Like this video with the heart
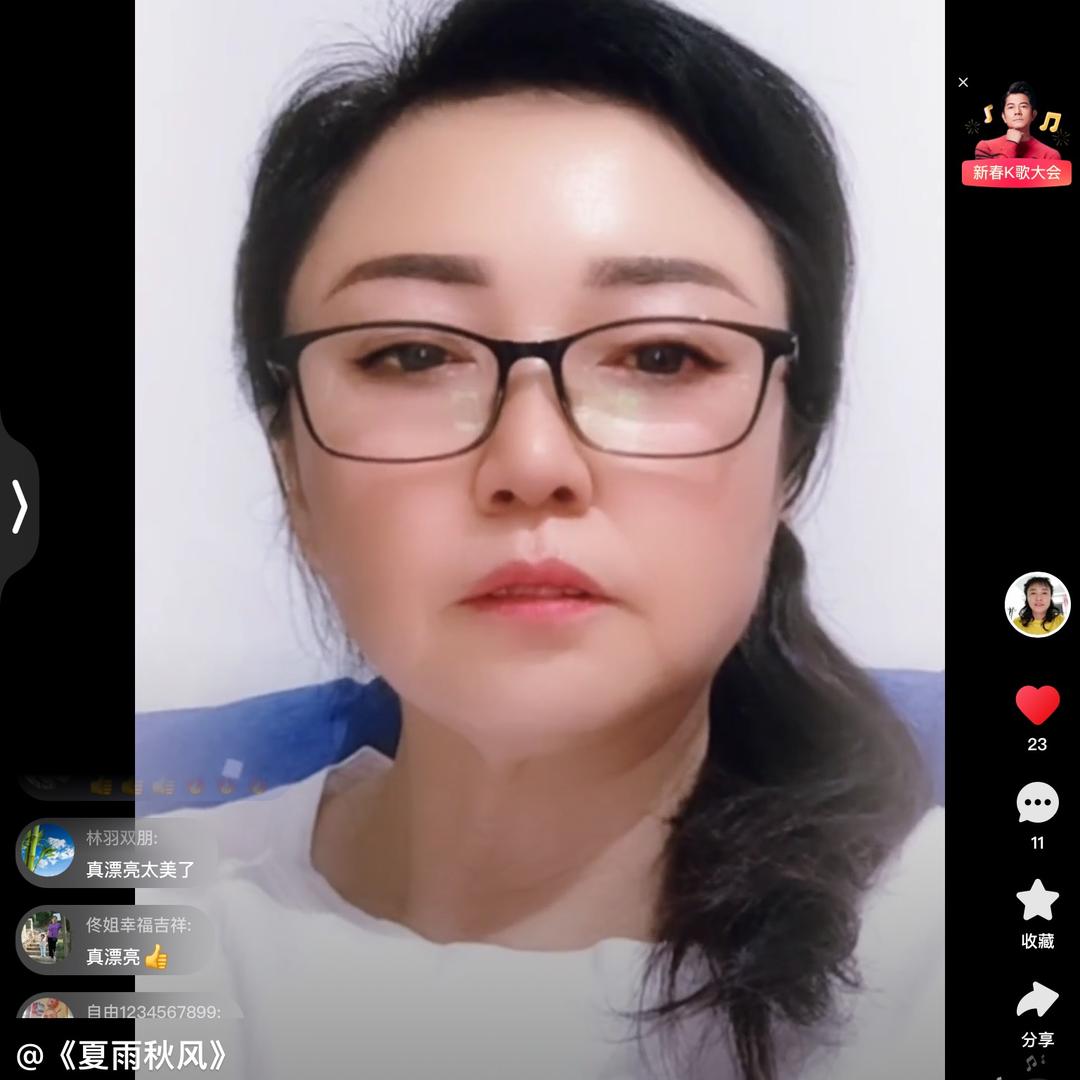 pos(1037,706)
